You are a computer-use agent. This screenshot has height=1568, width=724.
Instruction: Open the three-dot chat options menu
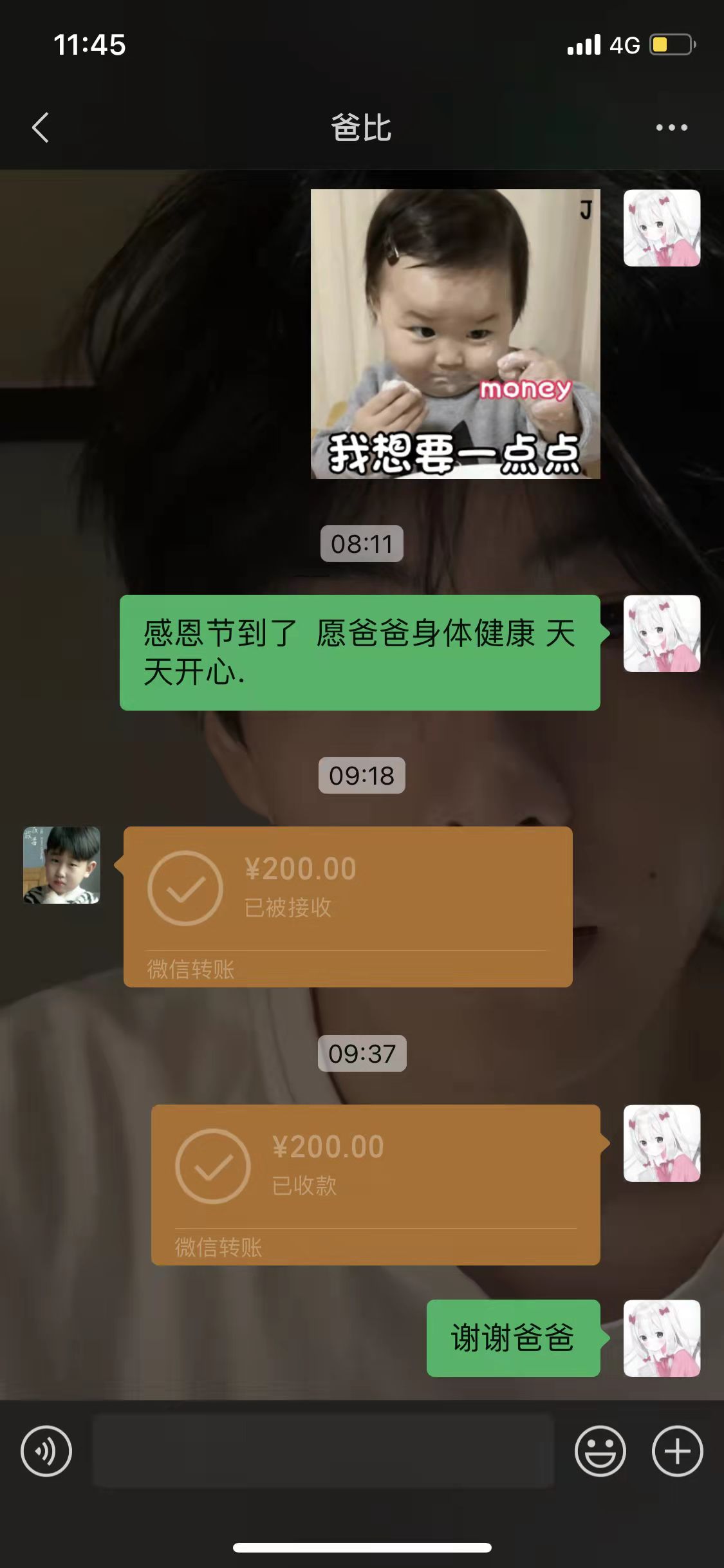click(671, 127)
